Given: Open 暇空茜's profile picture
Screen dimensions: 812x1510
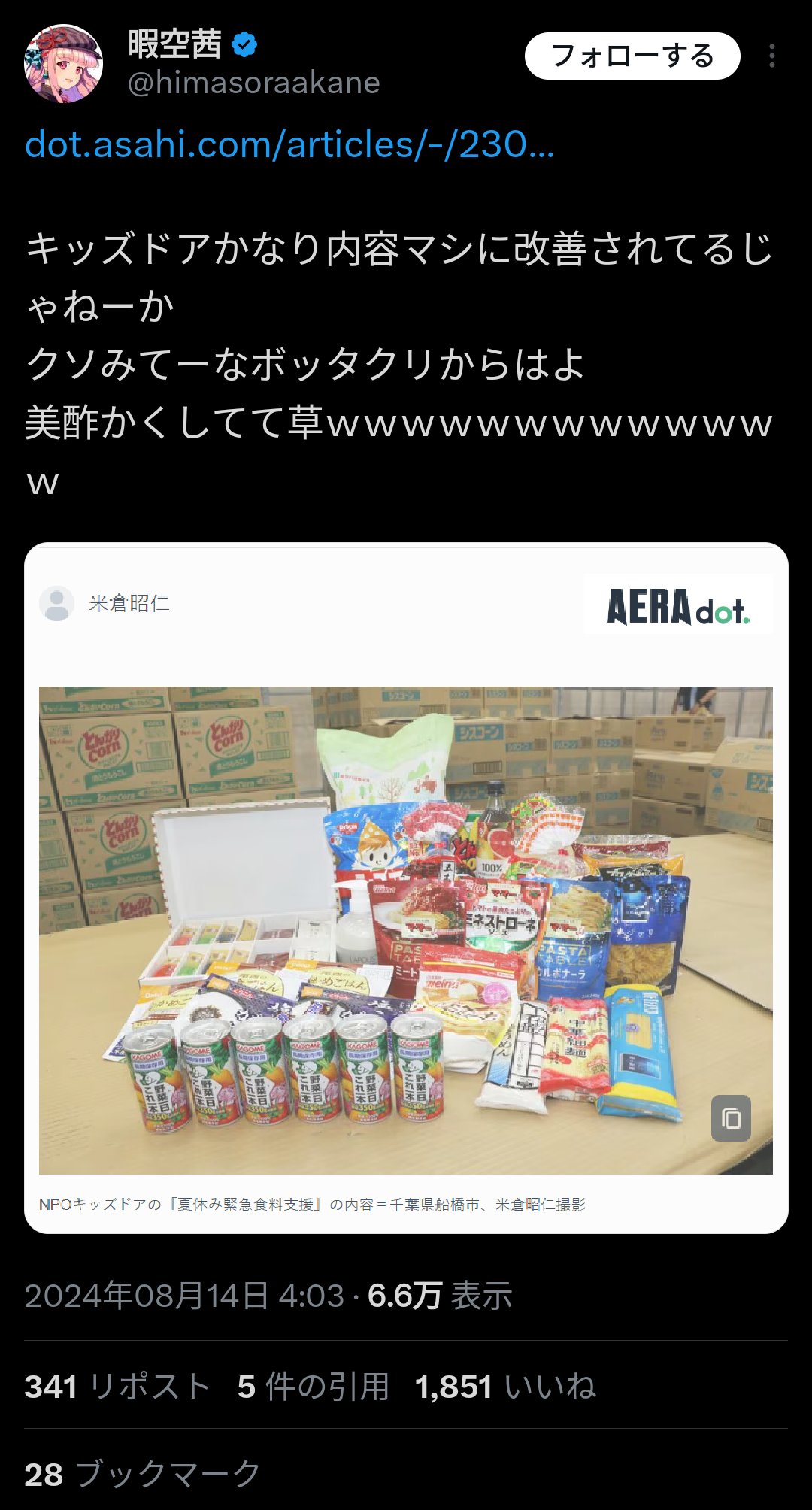Looking at the screenshot, I should tap(63, 63).
